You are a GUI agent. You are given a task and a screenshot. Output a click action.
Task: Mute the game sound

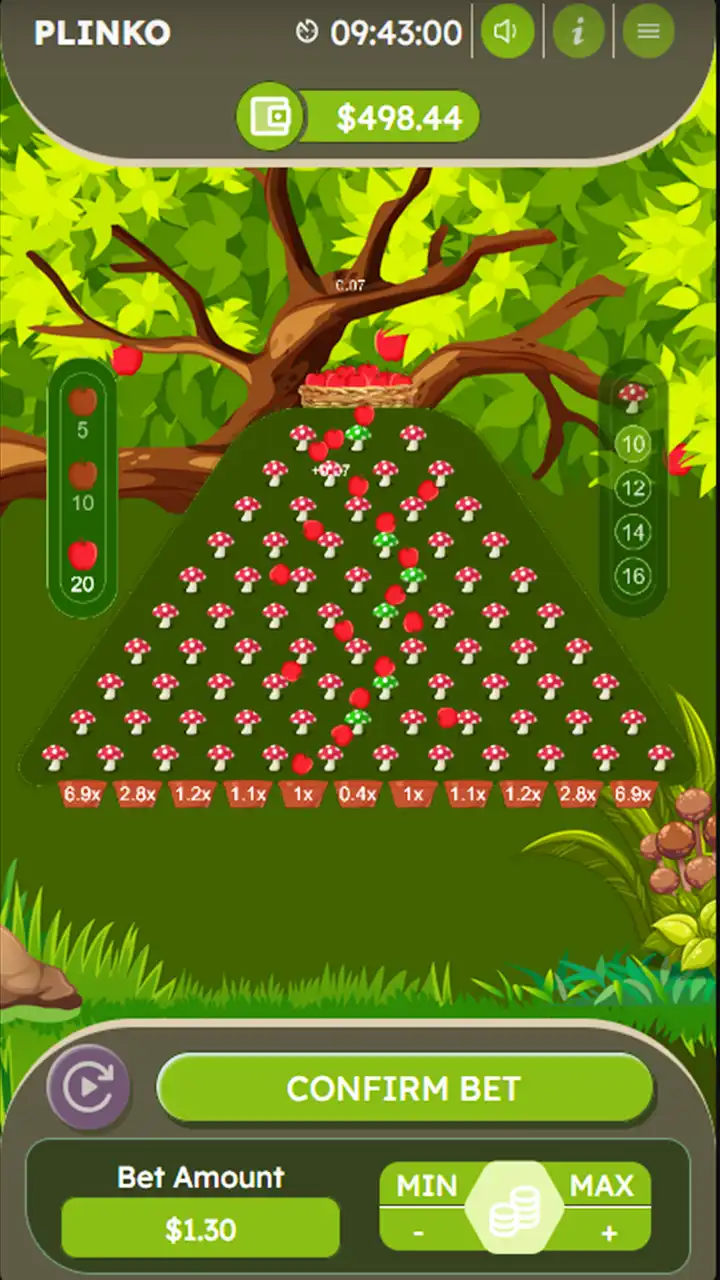pos(507,32)
